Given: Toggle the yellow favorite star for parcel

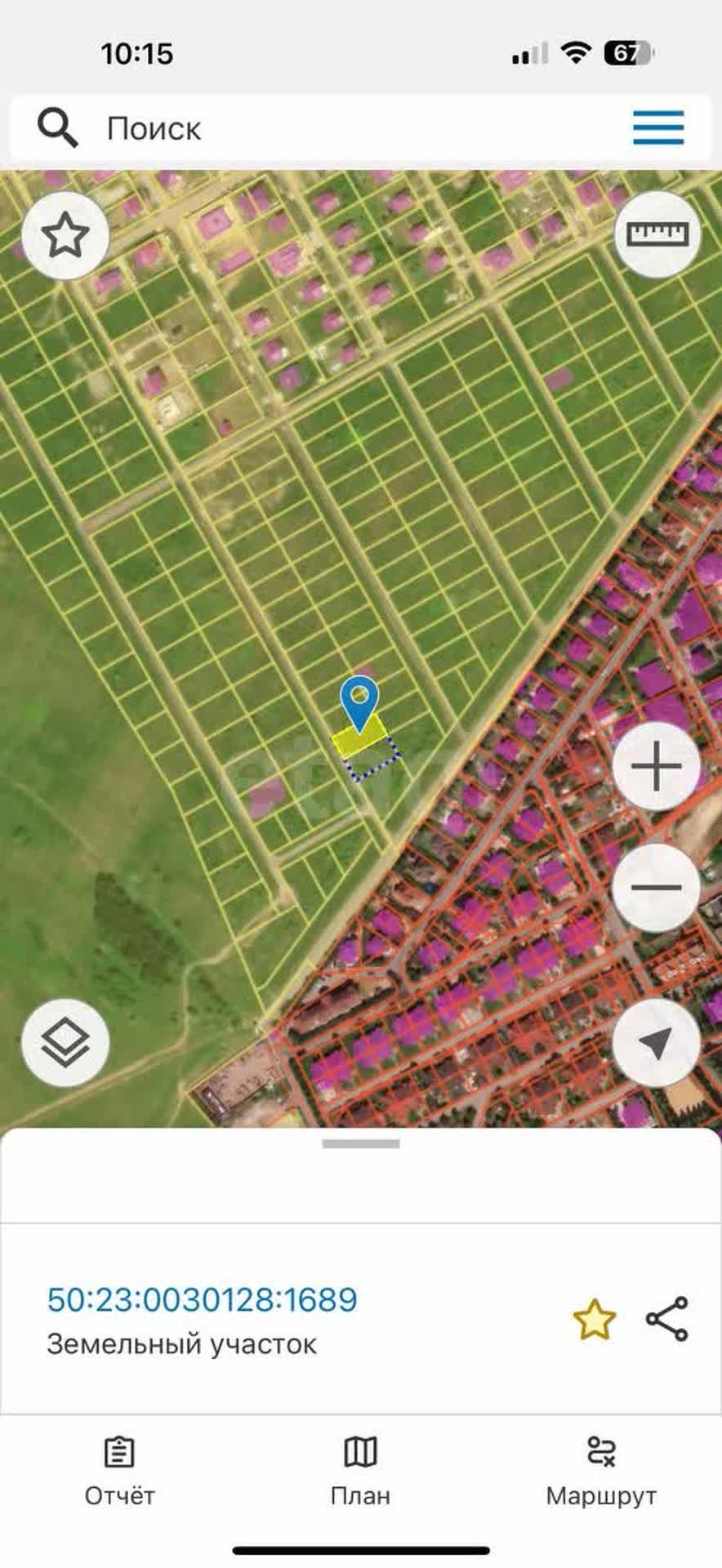Looking at the screenshot, I should tap(594, 1320).
